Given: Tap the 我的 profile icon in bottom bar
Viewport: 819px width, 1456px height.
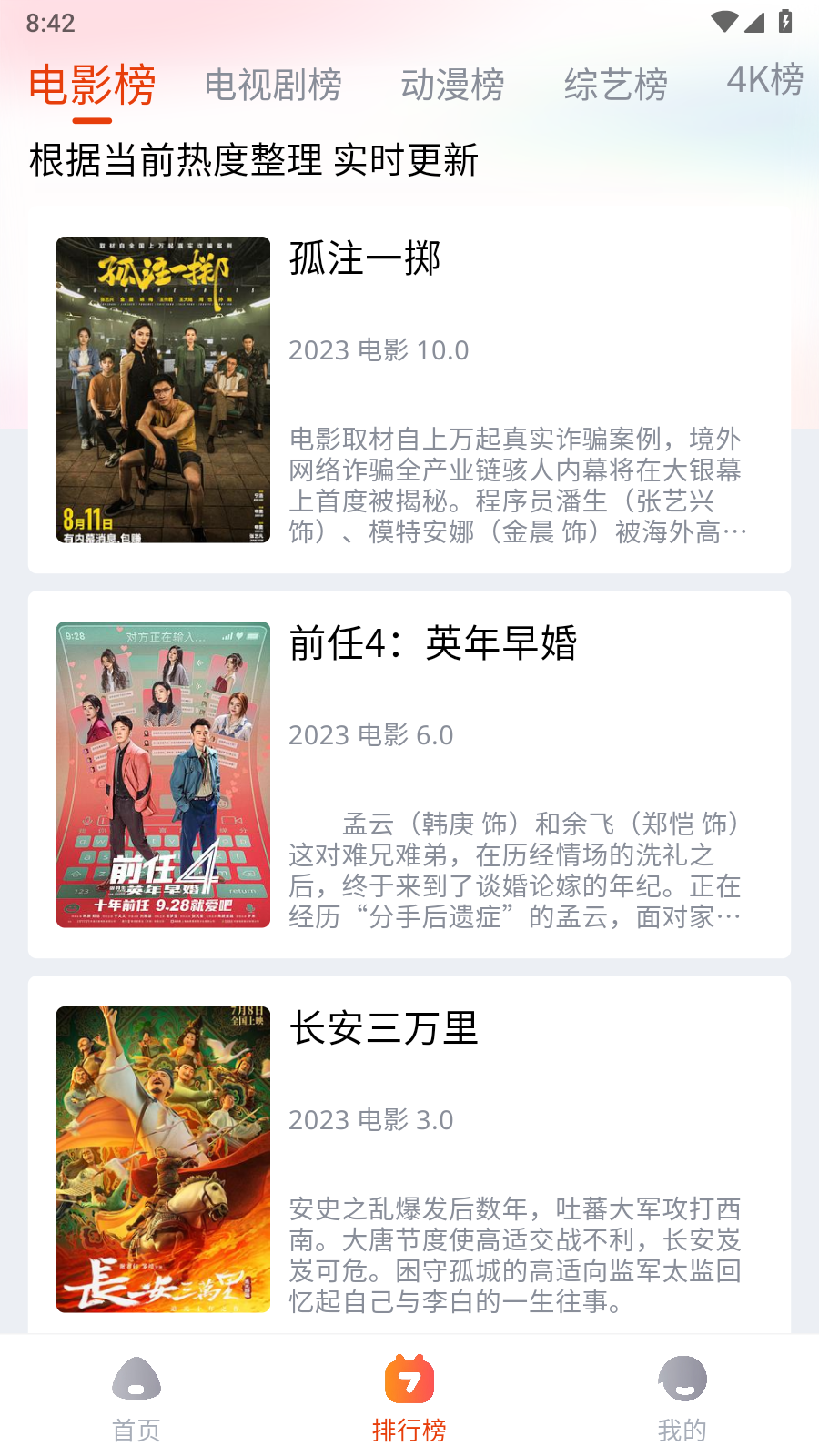Looking at the screenshot, I should [682, 1380].
